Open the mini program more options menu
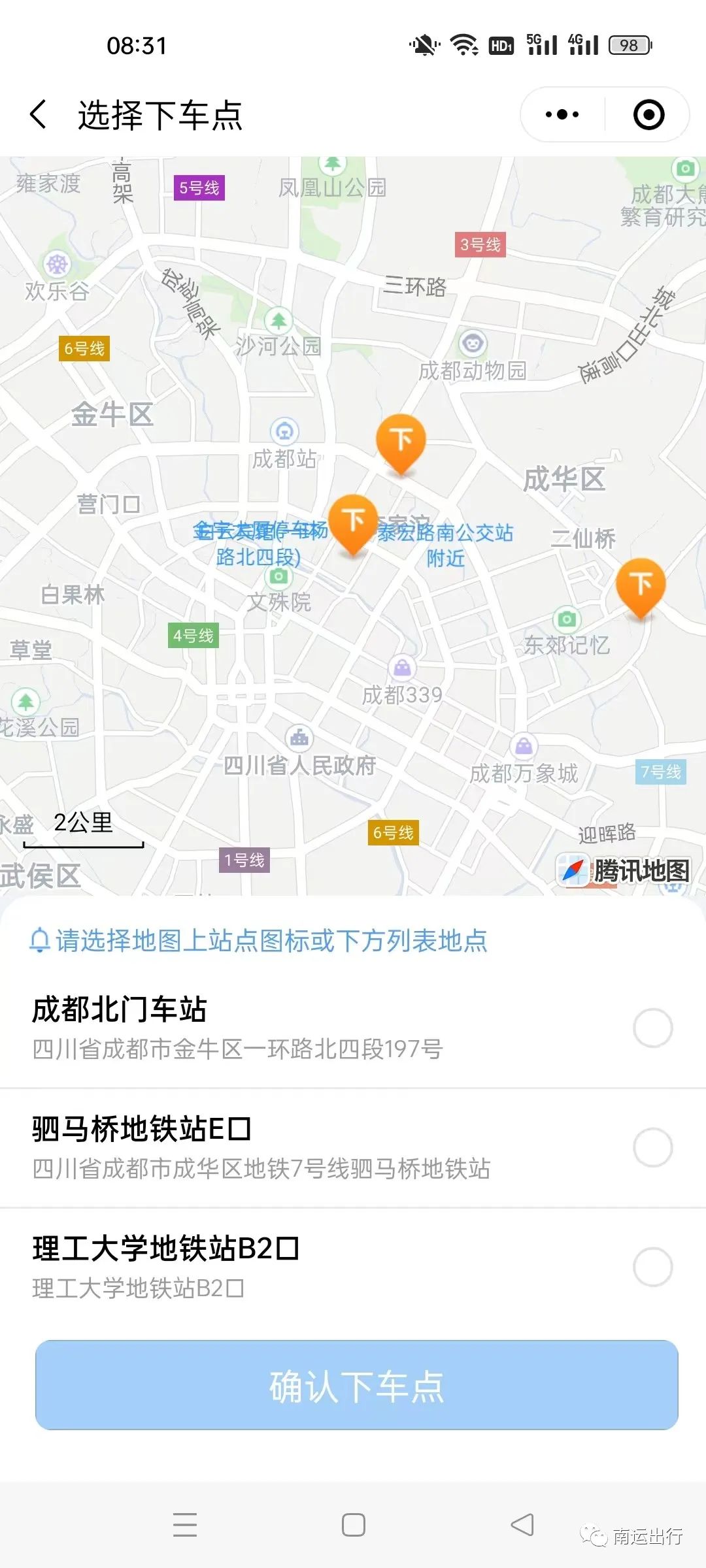Viewport: 706px width, 1568px height. tap(562, 115)
